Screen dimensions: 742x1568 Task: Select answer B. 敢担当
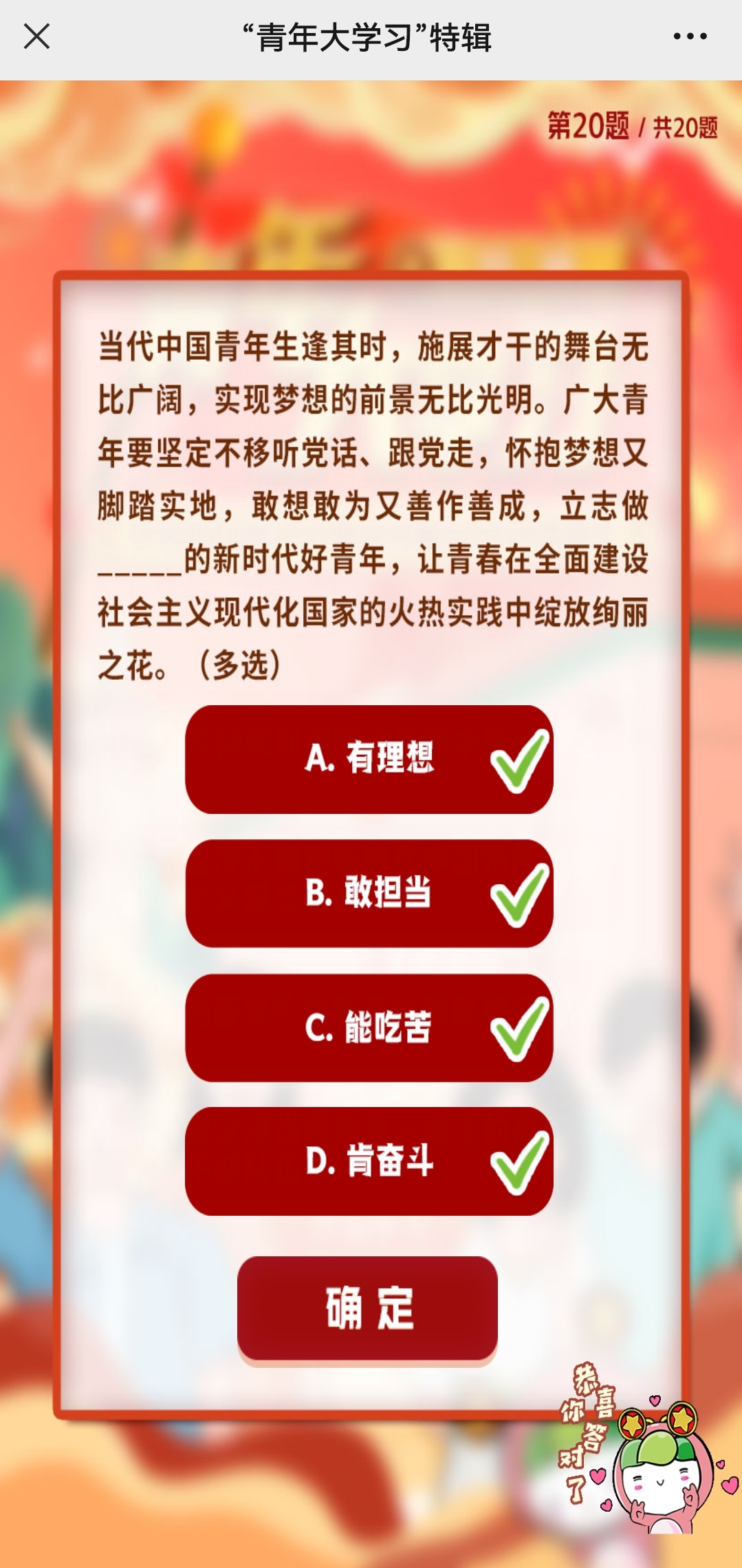point(369,893)
